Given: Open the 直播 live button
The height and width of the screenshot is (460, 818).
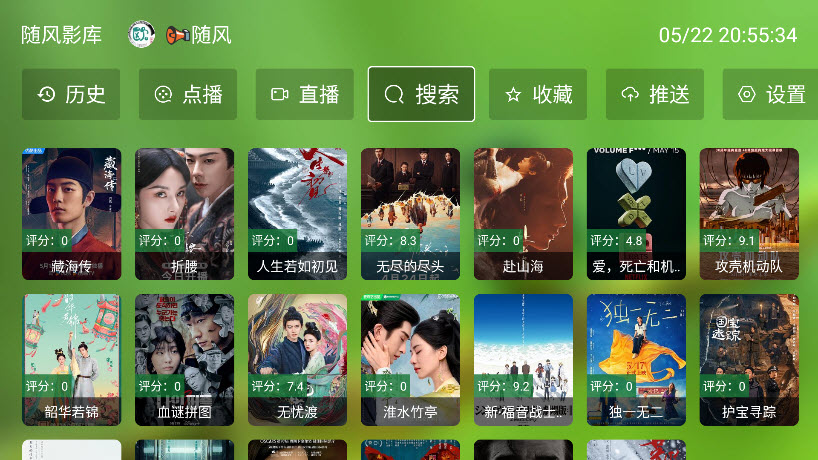Looking at the screenshot, I should pos(305,95).
